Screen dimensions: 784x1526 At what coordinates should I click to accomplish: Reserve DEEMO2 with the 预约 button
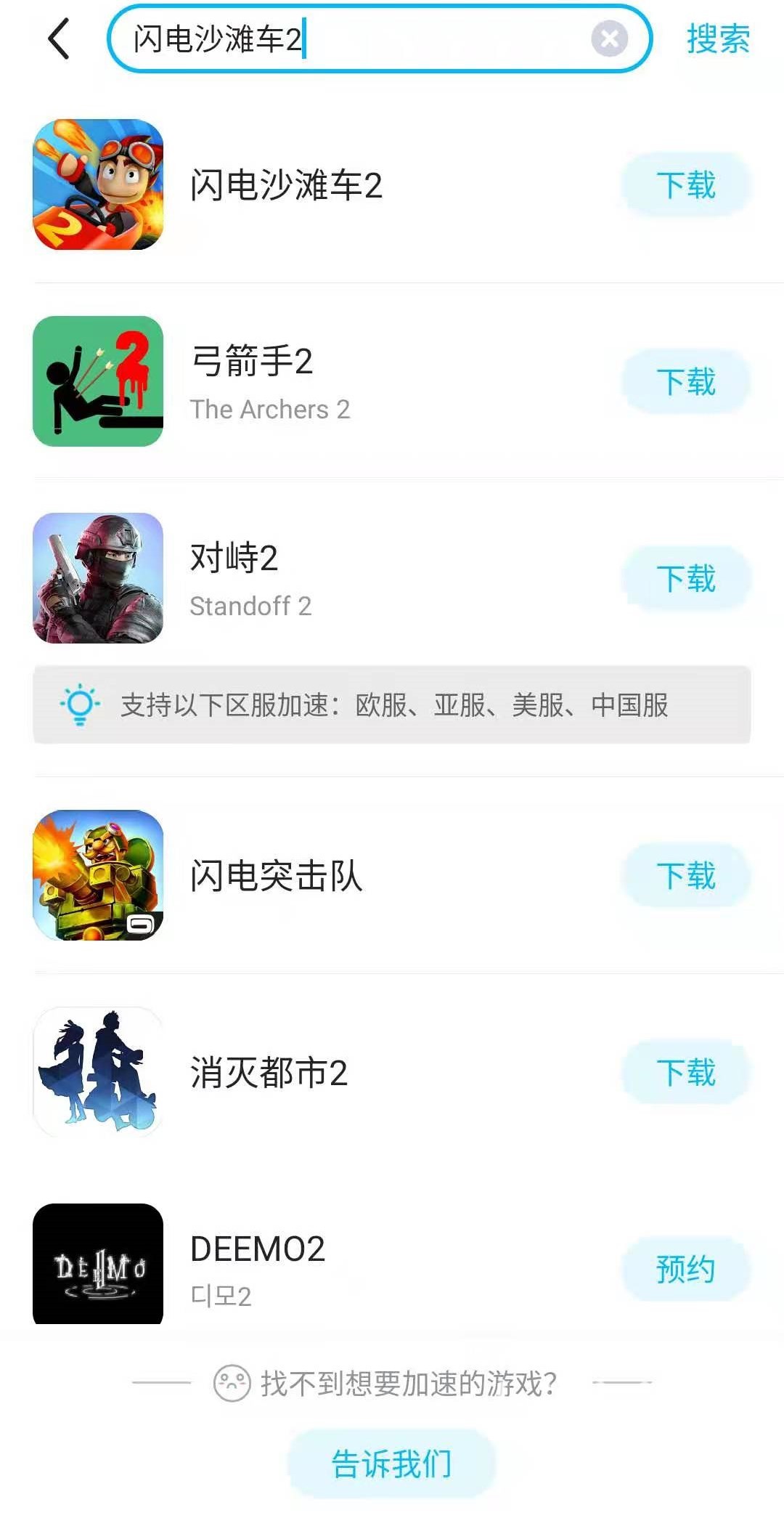(x=685, y=1270)
